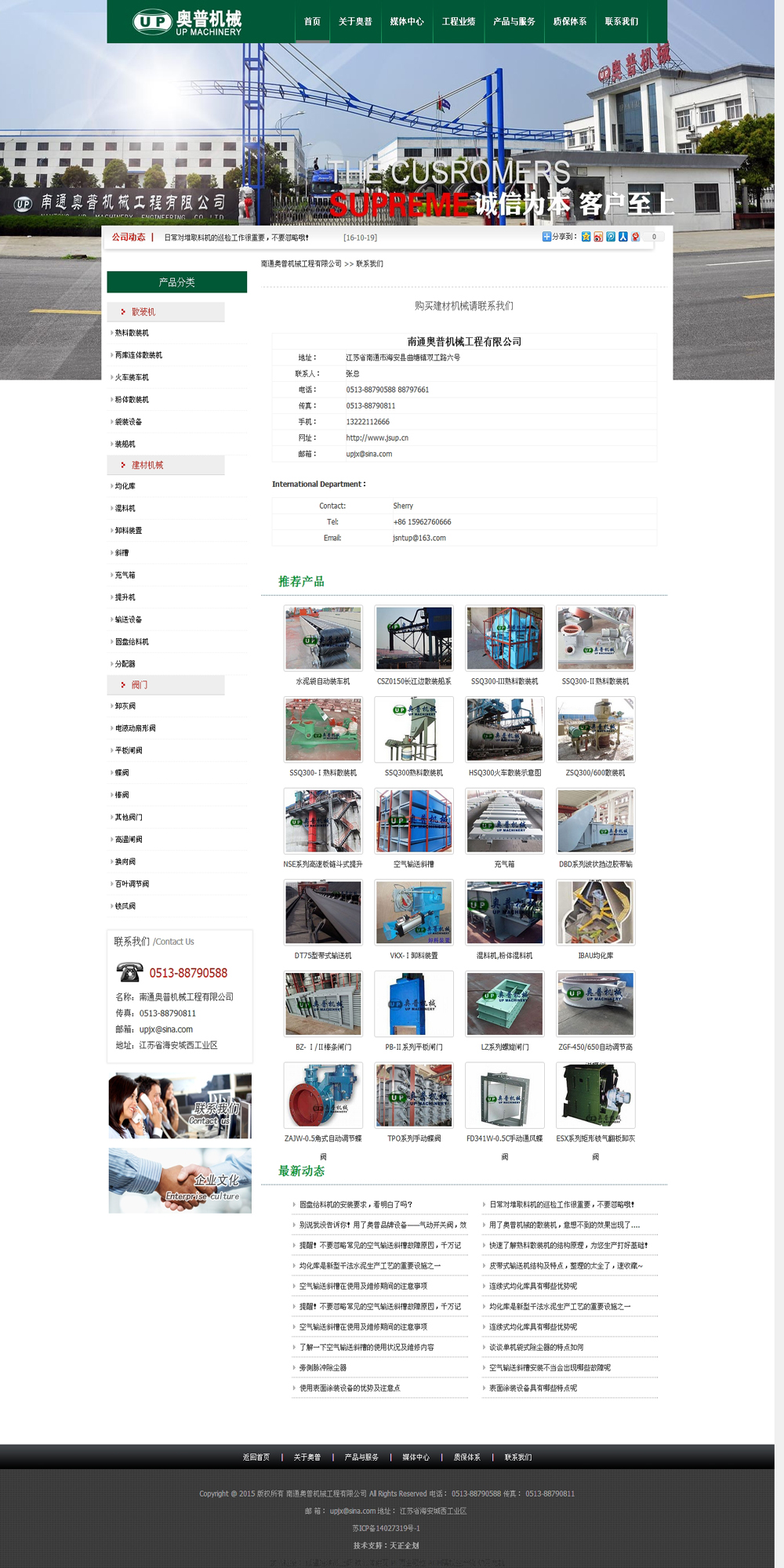View the SSQ300-III熟料散装机 product
The width and height of the screenshot is (784, 1568).
coord(504,638)
